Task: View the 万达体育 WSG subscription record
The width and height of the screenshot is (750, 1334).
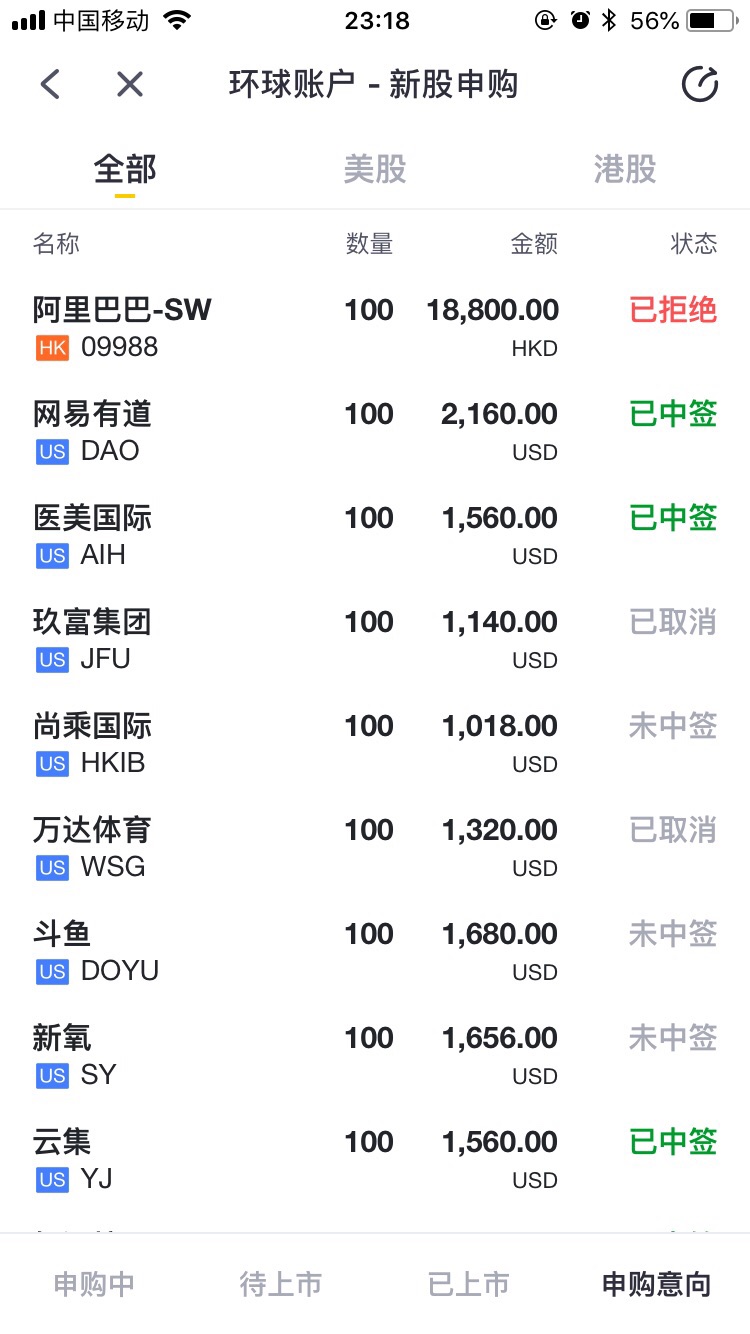Action: (x=375, y=848)
